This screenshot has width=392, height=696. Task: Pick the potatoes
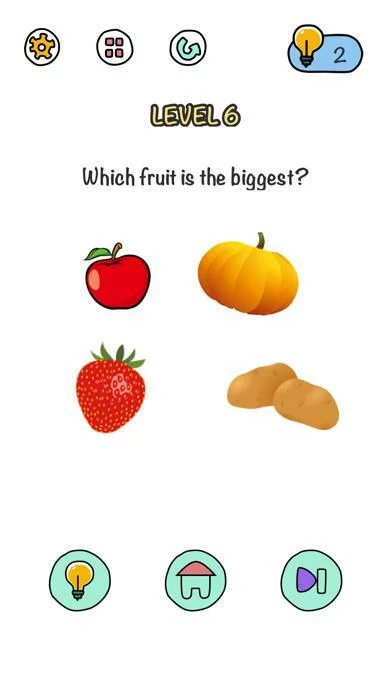pos(283,396)
